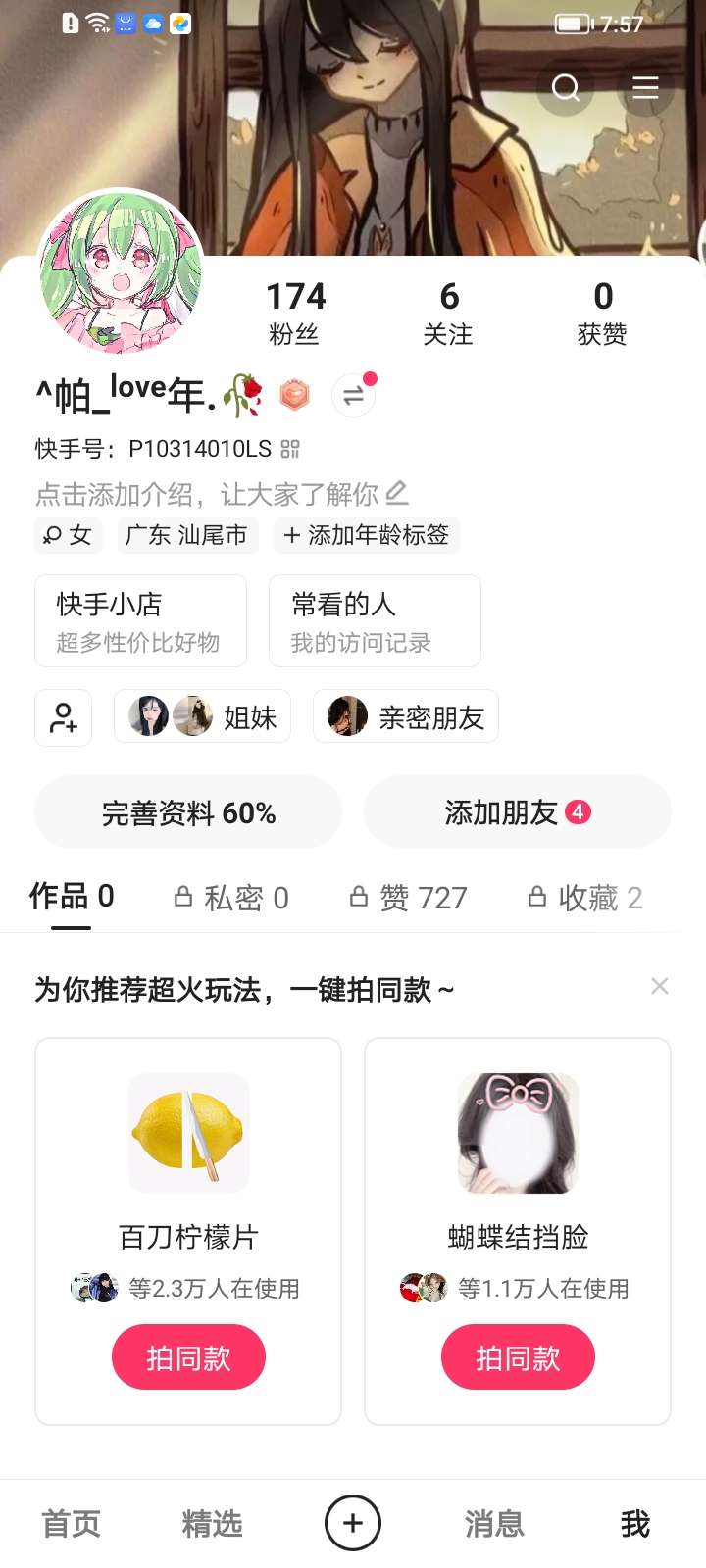Switch to the 赞 727 tab
This screenshot has height=1568, width=706.
409,897
